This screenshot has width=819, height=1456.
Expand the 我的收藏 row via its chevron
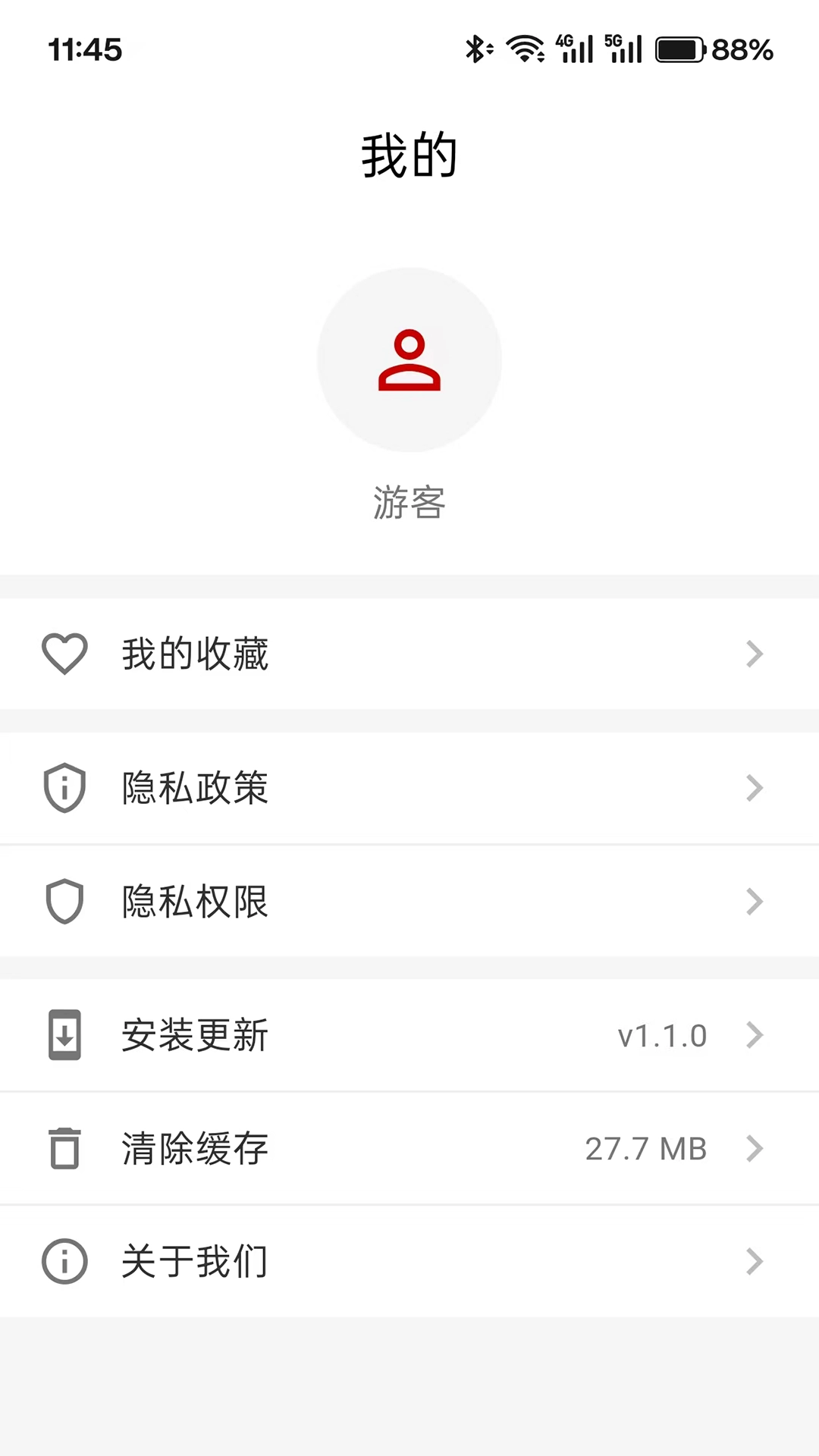click(755, 654)
